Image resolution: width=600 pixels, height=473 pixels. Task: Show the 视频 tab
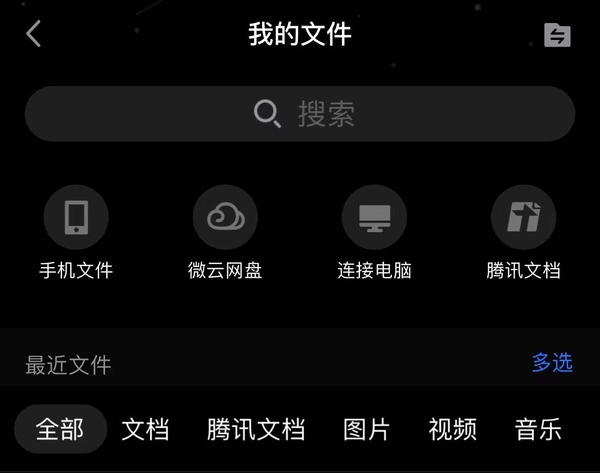[x=453, y=430]
